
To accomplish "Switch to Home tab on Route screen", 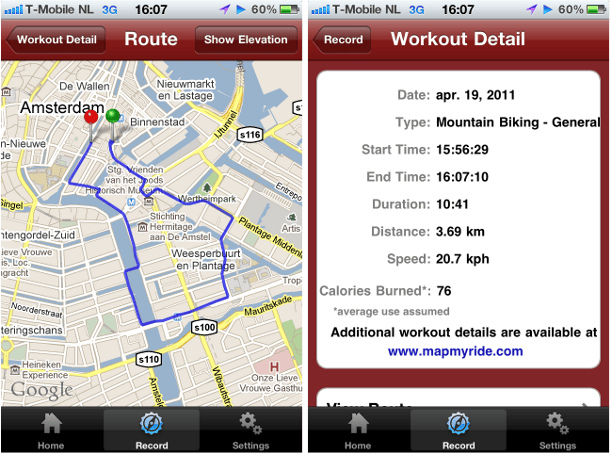I will [x=51, y=430].
